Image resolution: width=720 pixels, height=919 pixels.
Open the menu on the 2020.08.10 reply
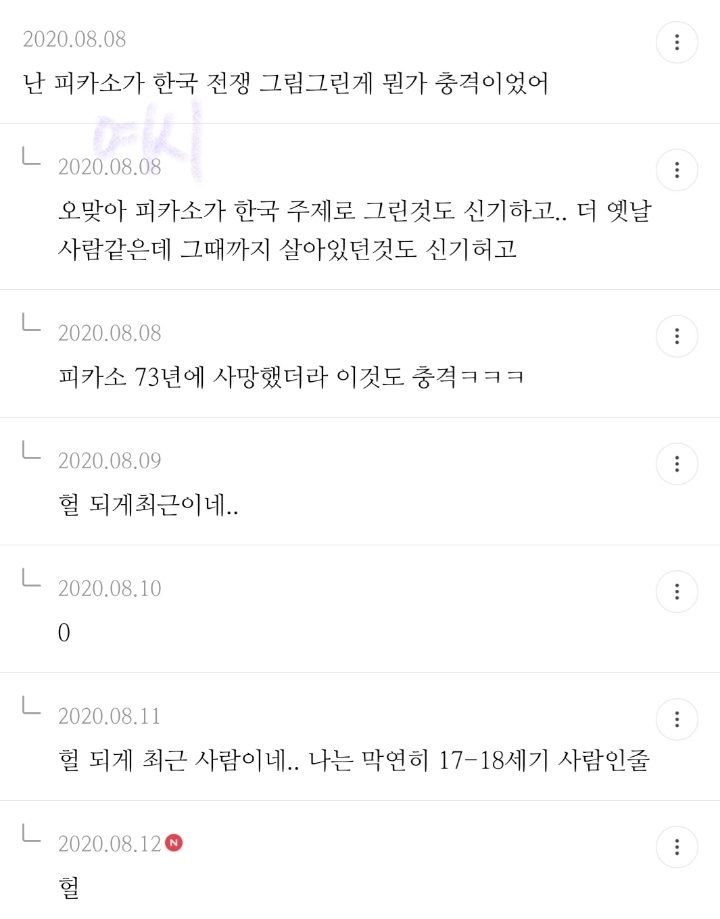coord(677,591)
